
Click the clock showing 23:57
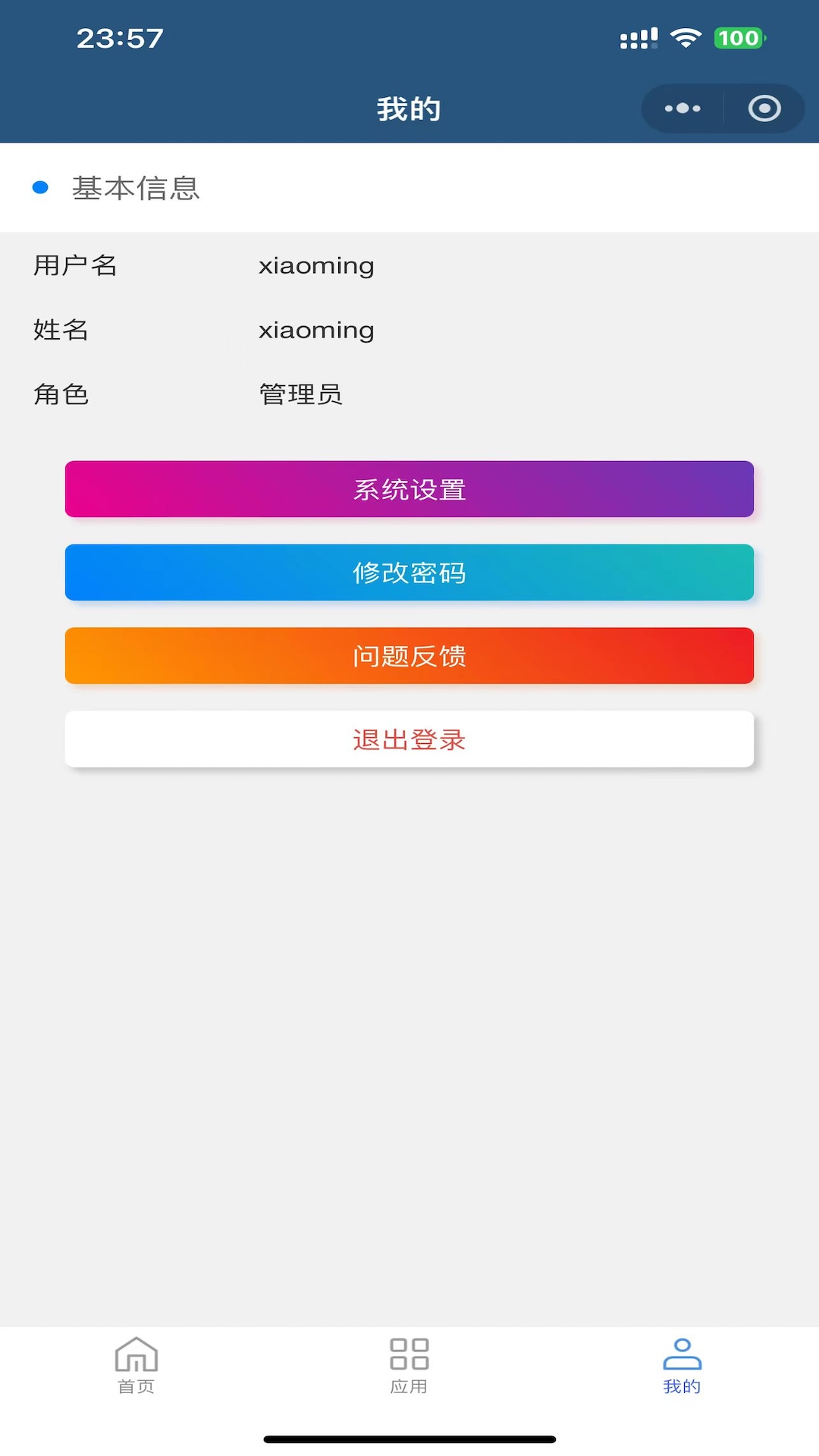[x=121, y=37]
